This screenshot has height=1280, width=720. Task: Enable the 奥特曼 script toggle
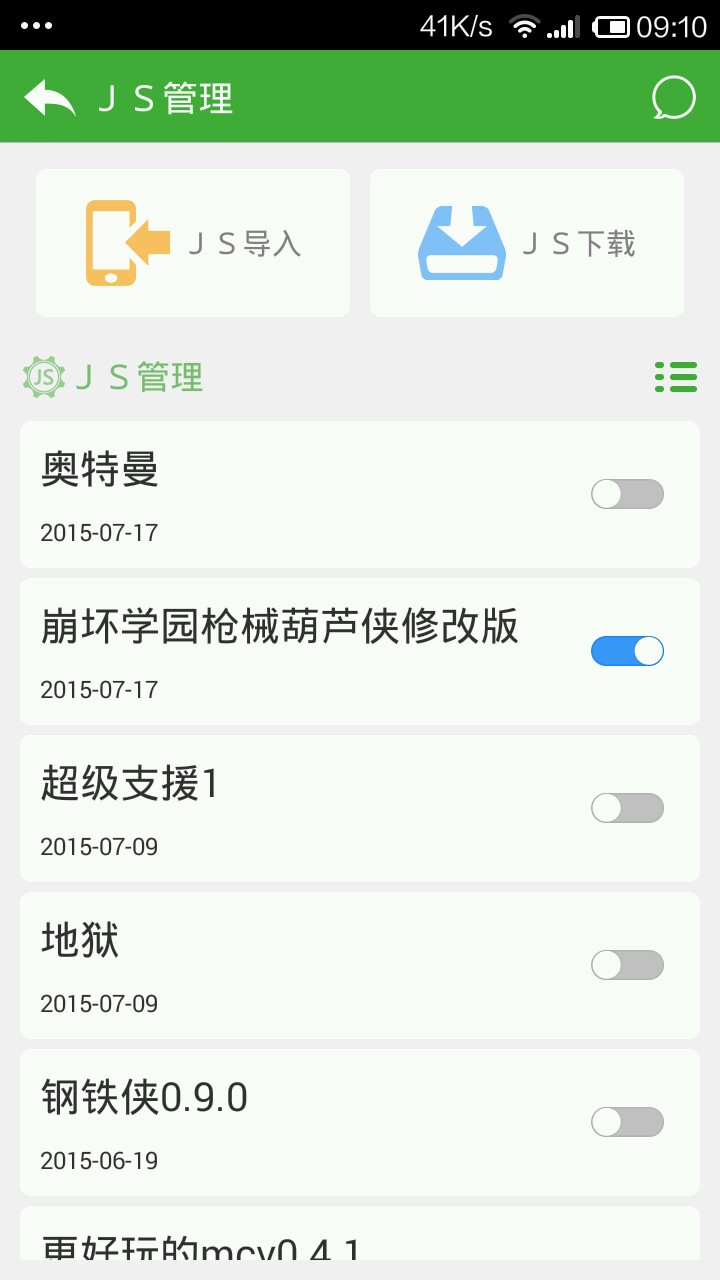(x=627, y=494)
